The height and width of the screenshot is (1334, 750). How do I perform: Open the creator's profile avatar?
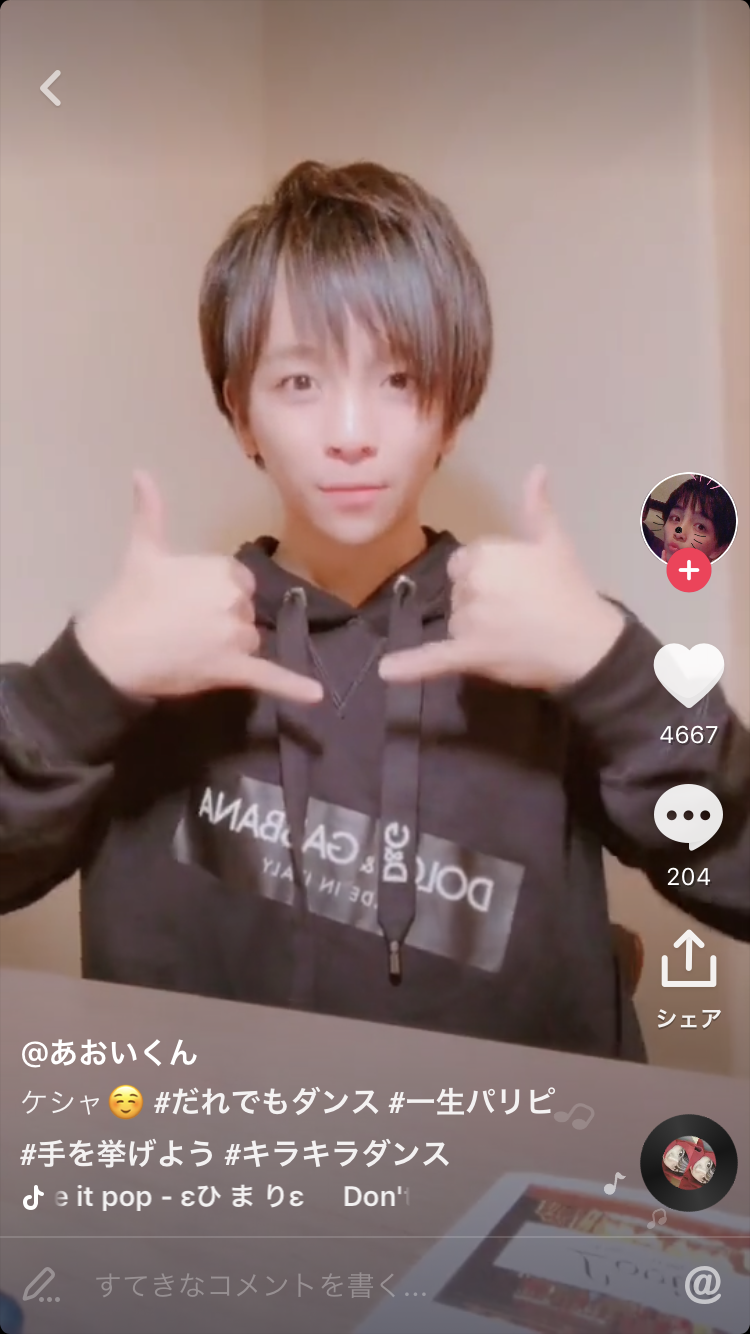tap(688, 520)
